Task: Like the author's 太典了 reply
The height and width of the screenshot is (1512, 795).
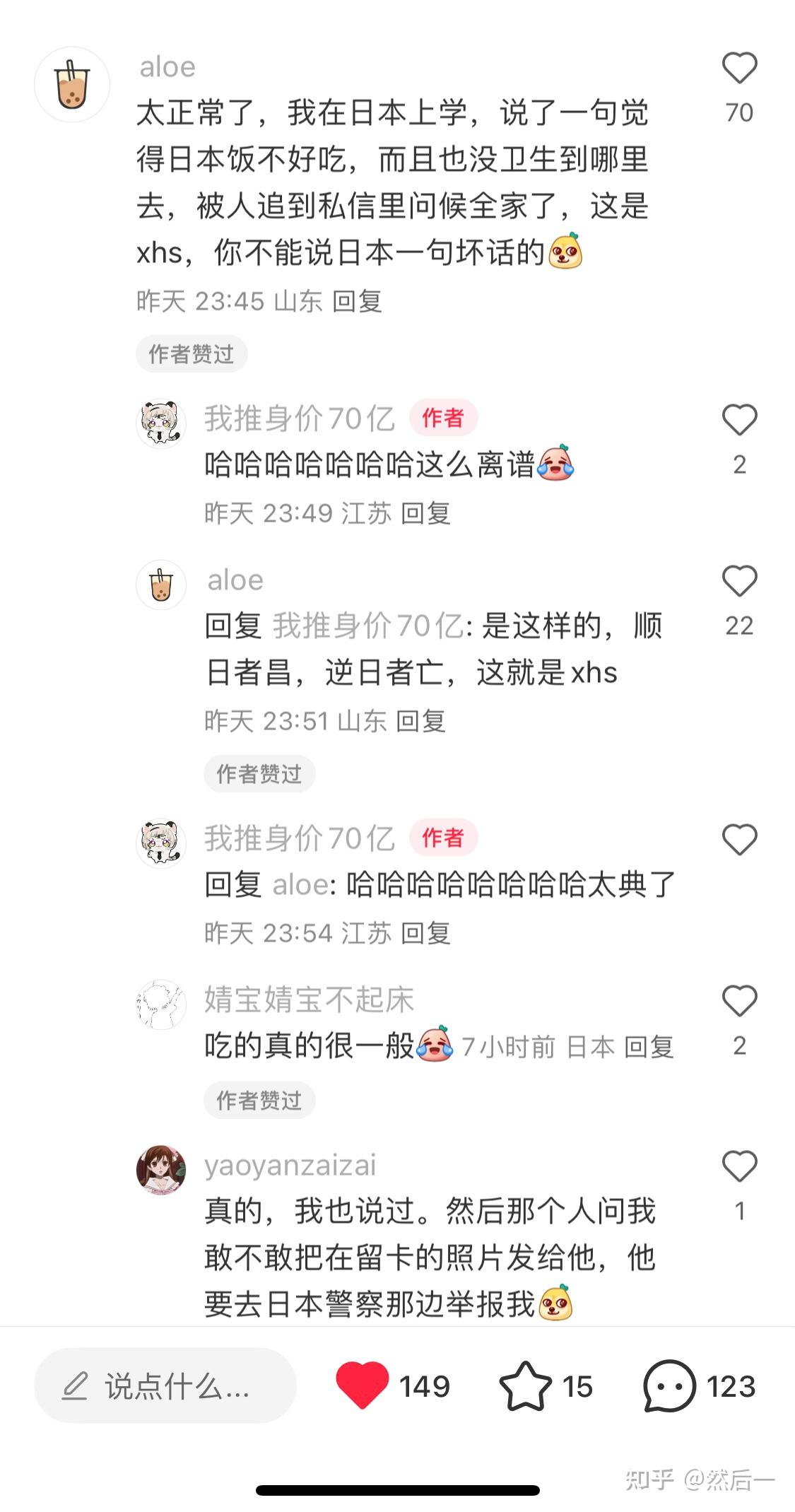Action: pyautogui.click(x=739, y=840)
